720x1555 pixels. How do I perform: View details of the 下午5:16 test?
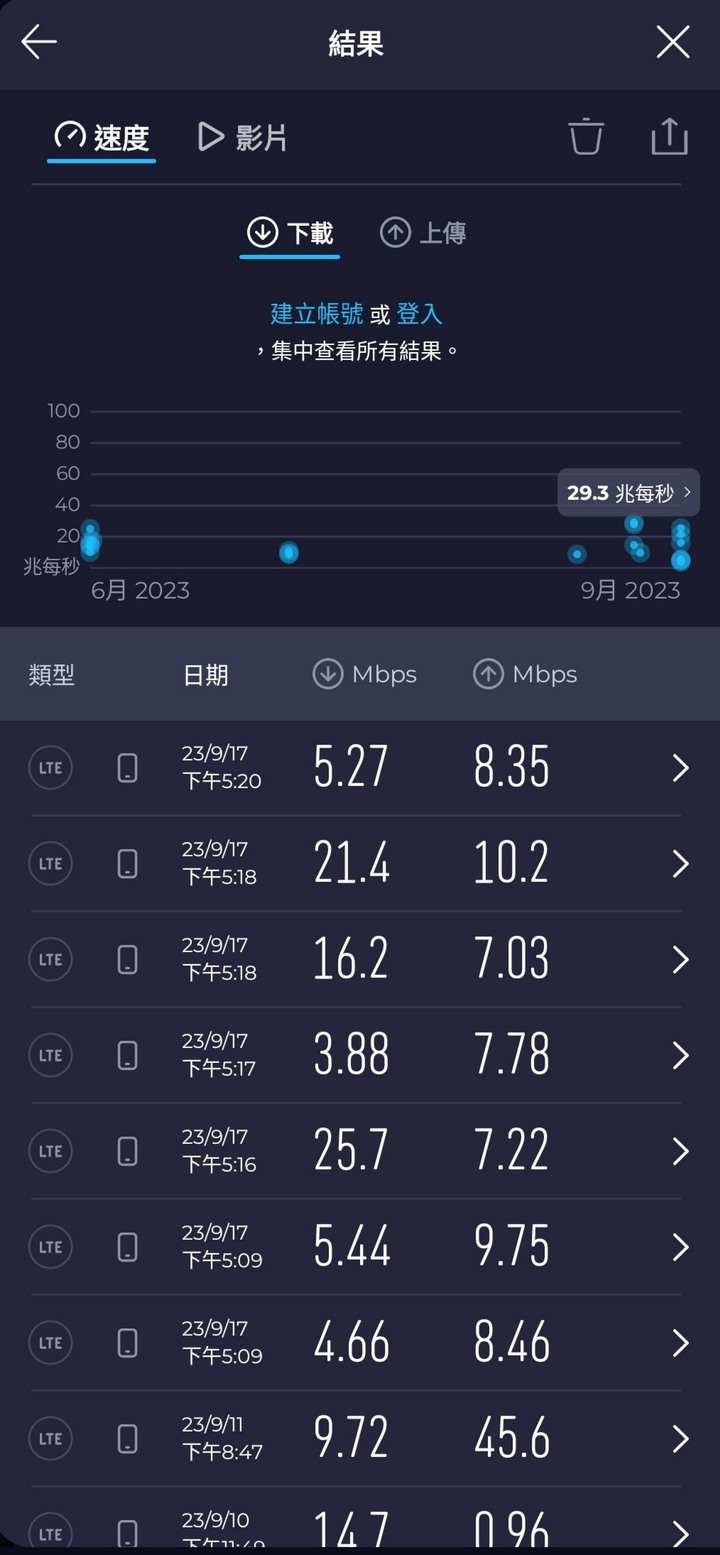[360, 1152]
